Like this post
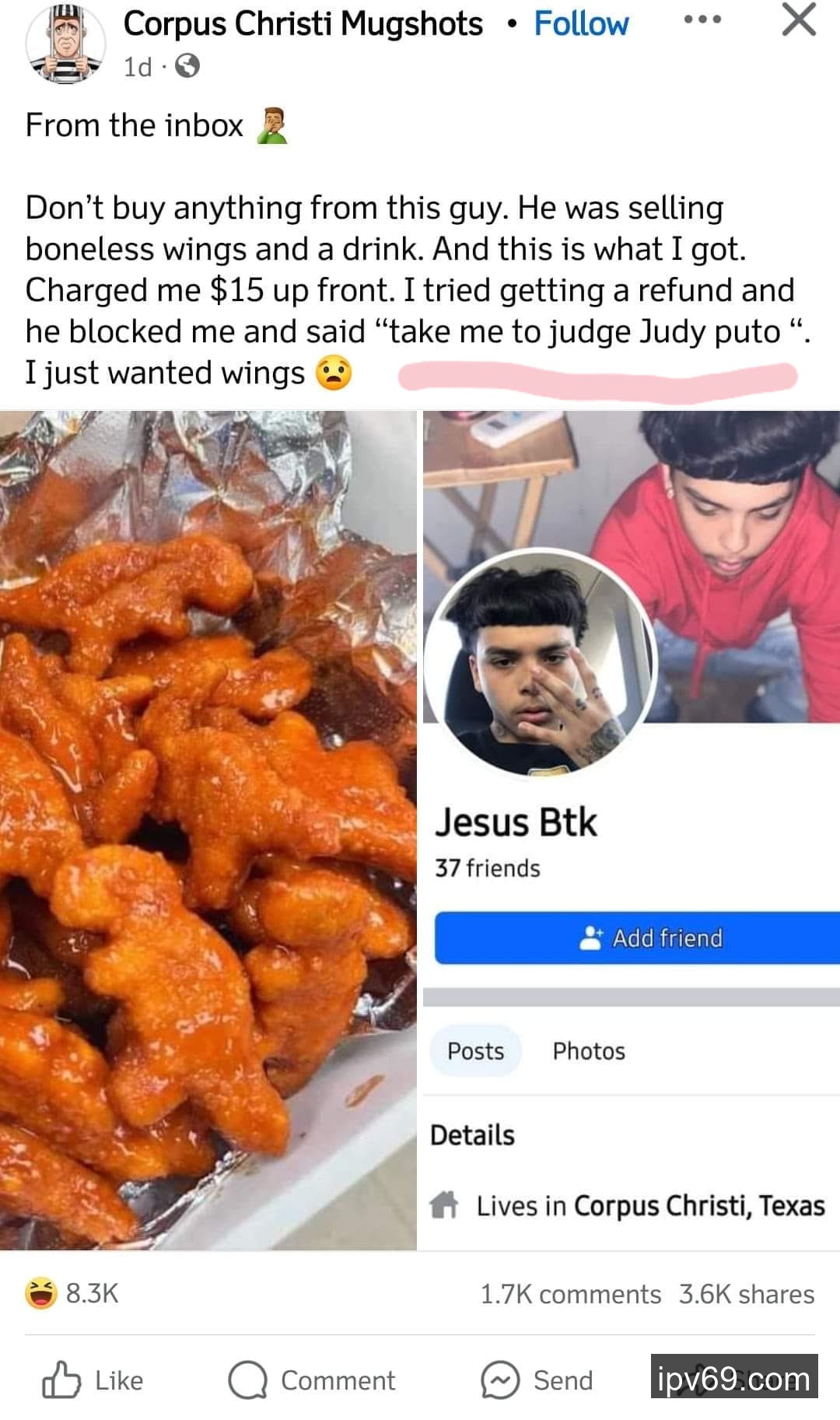The image size is (840, 1420). click(93, 1380)
